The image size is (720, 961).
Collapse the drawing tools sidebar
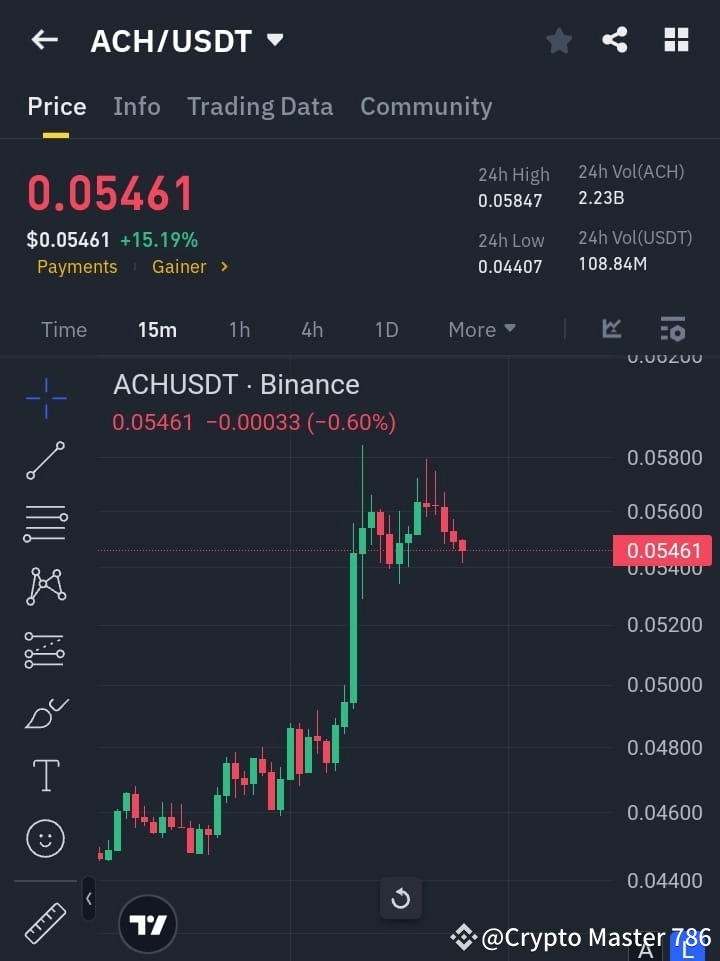[x=88, y=898]
